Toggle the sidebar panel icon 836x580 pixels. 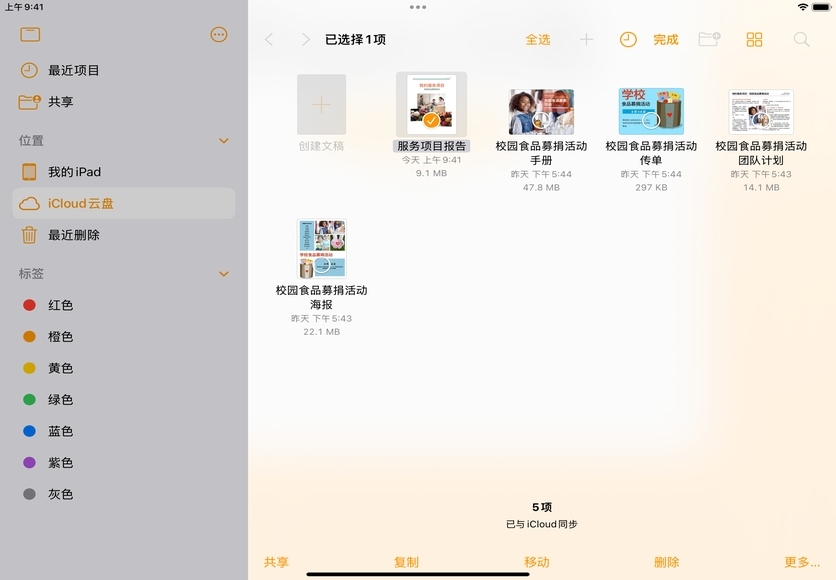(x=30, y=35)
